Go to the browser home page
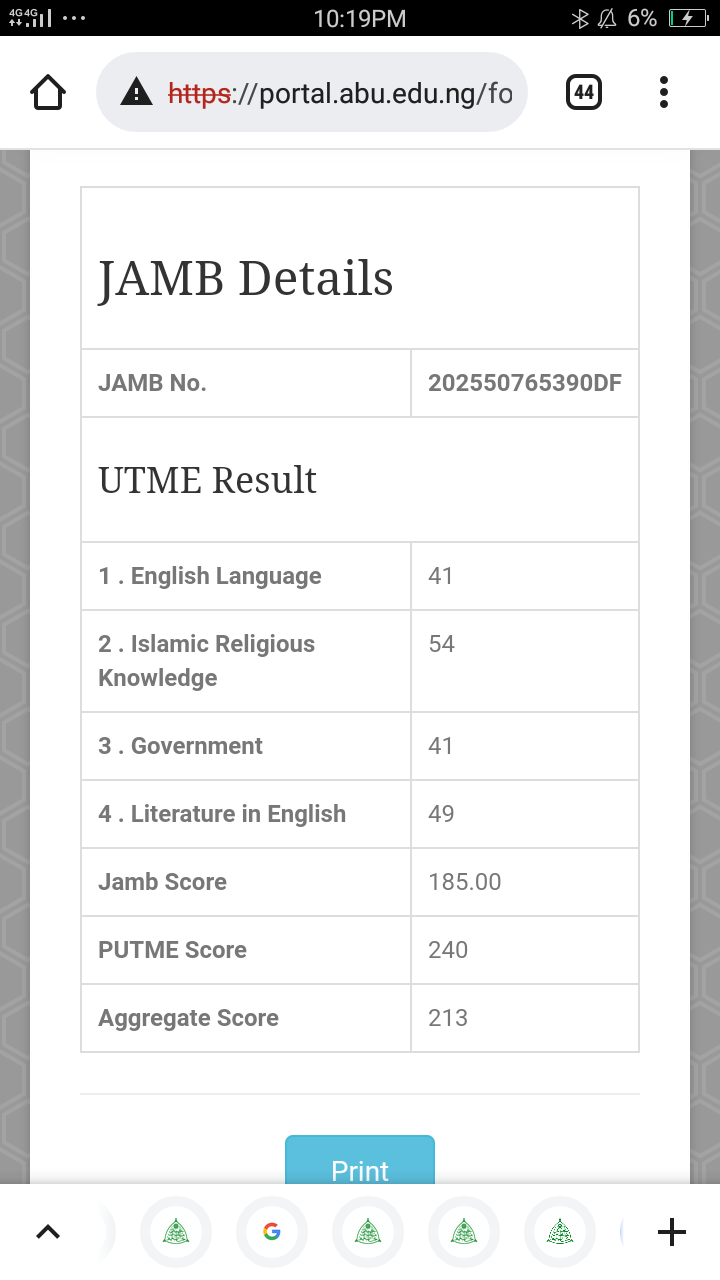 [x=48, y=93]
